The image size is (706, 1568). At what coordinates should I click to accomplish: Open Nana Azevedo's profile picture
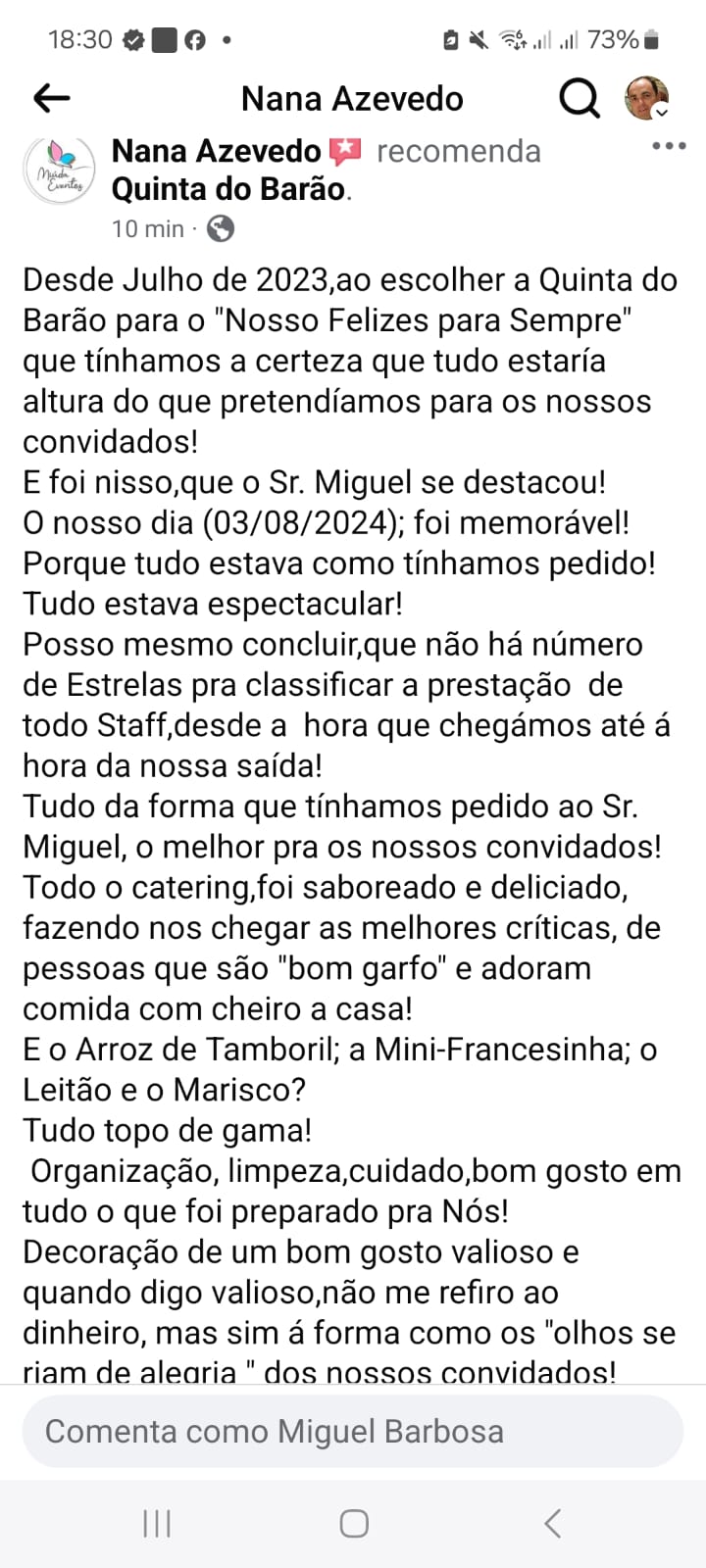[59, 171]
